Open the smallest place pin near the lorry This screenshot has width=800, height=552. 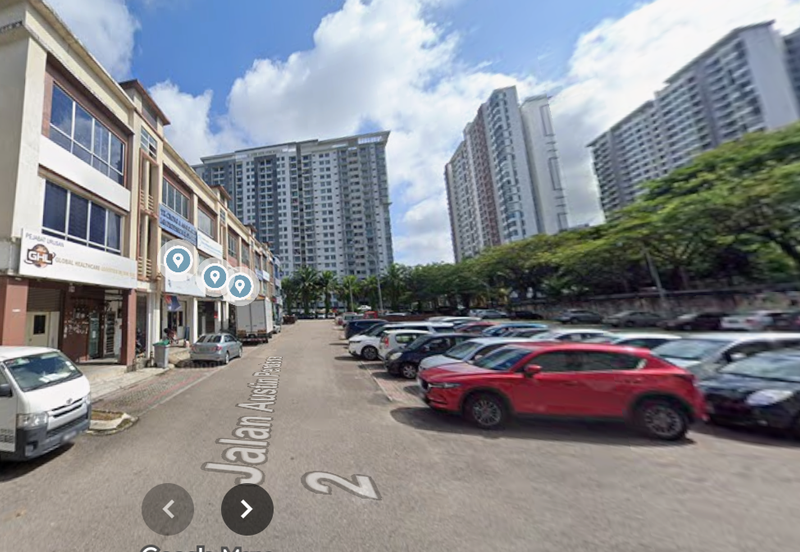[240, 287]
